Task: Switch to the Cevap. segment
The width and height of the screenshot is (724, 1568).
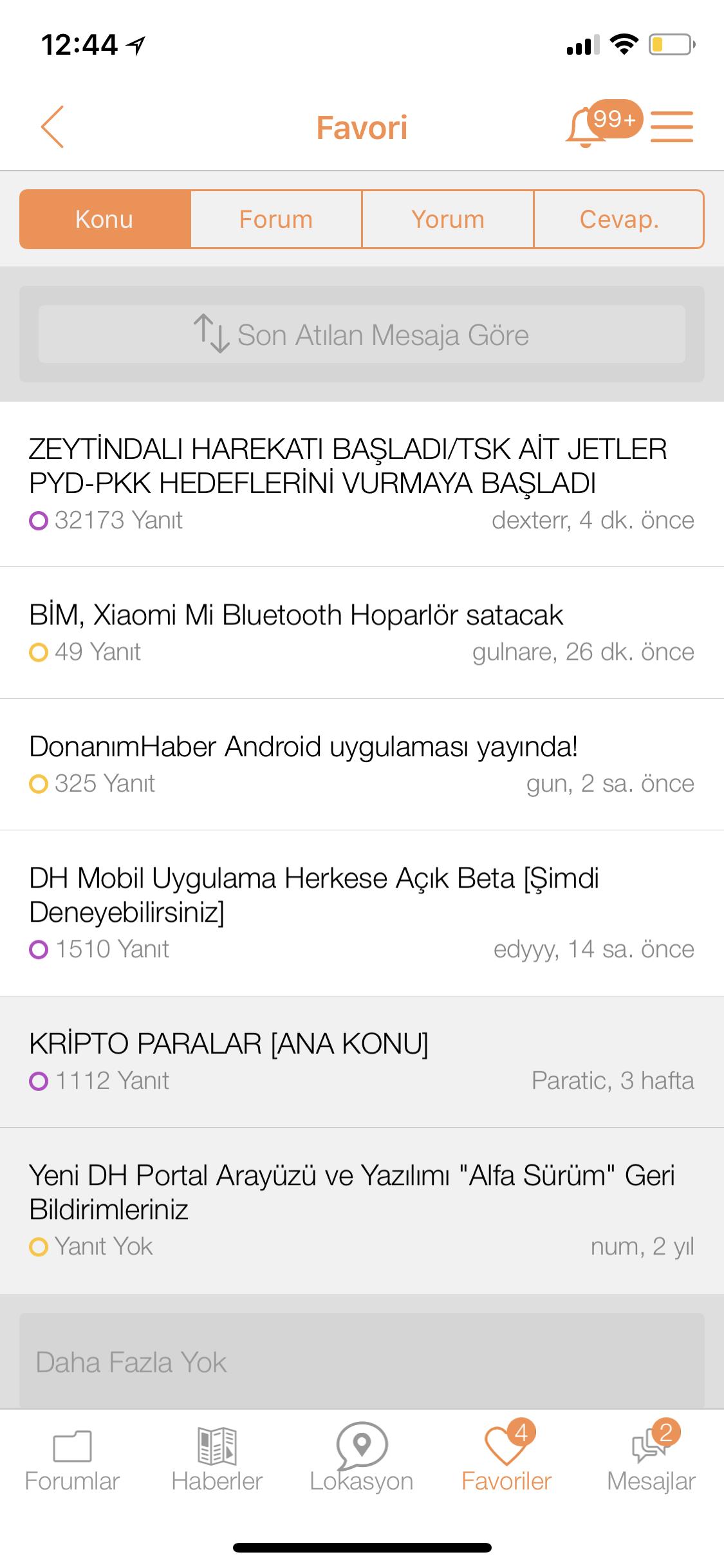Action: tap(619, 219)
